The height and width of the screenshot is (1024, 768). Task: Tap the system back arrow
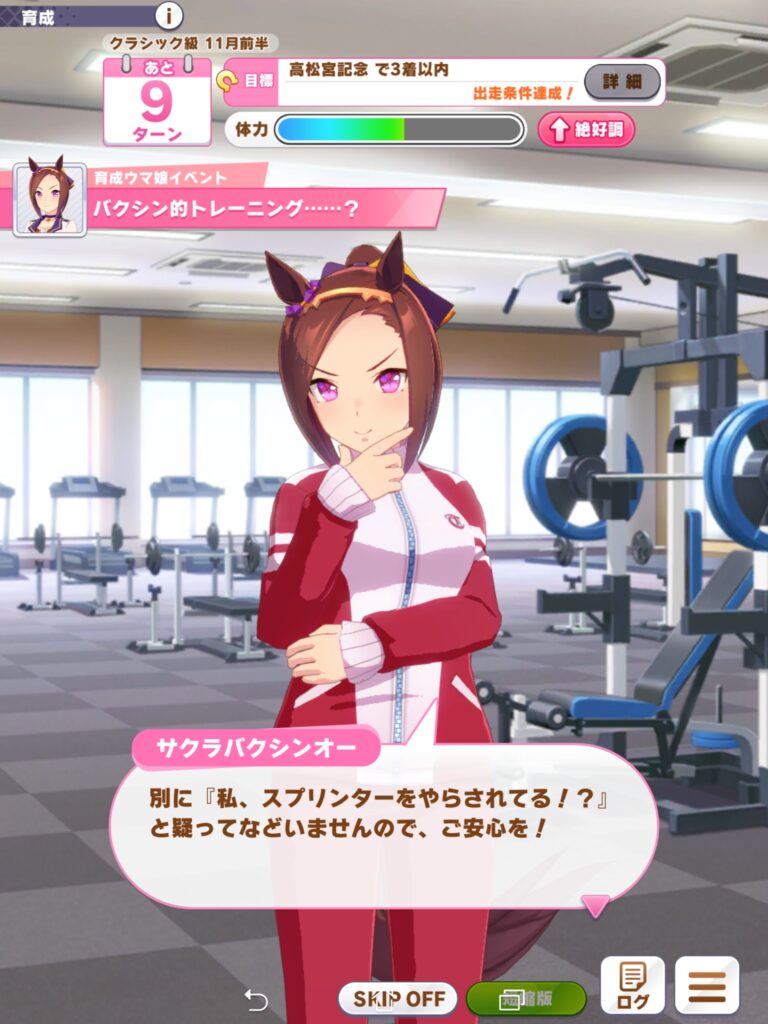point(256,1000)
